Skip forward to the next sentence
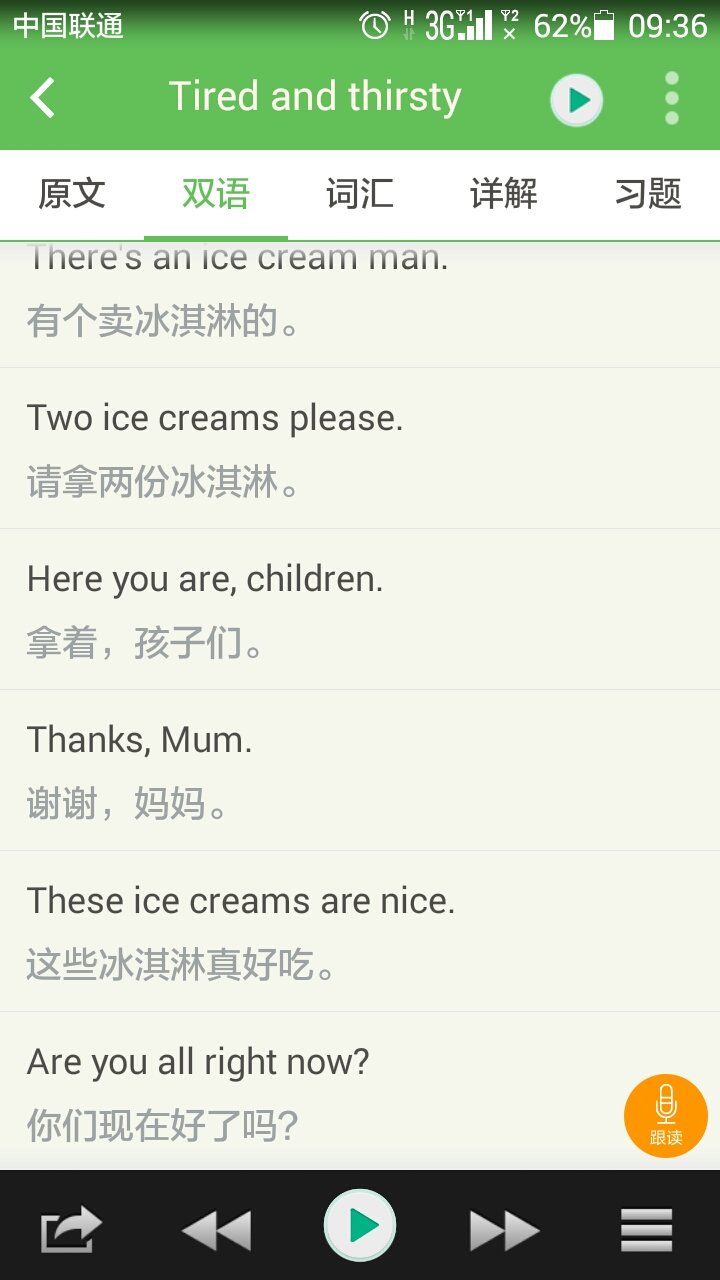This screenshot has width=720, height=1280. 504,1229
